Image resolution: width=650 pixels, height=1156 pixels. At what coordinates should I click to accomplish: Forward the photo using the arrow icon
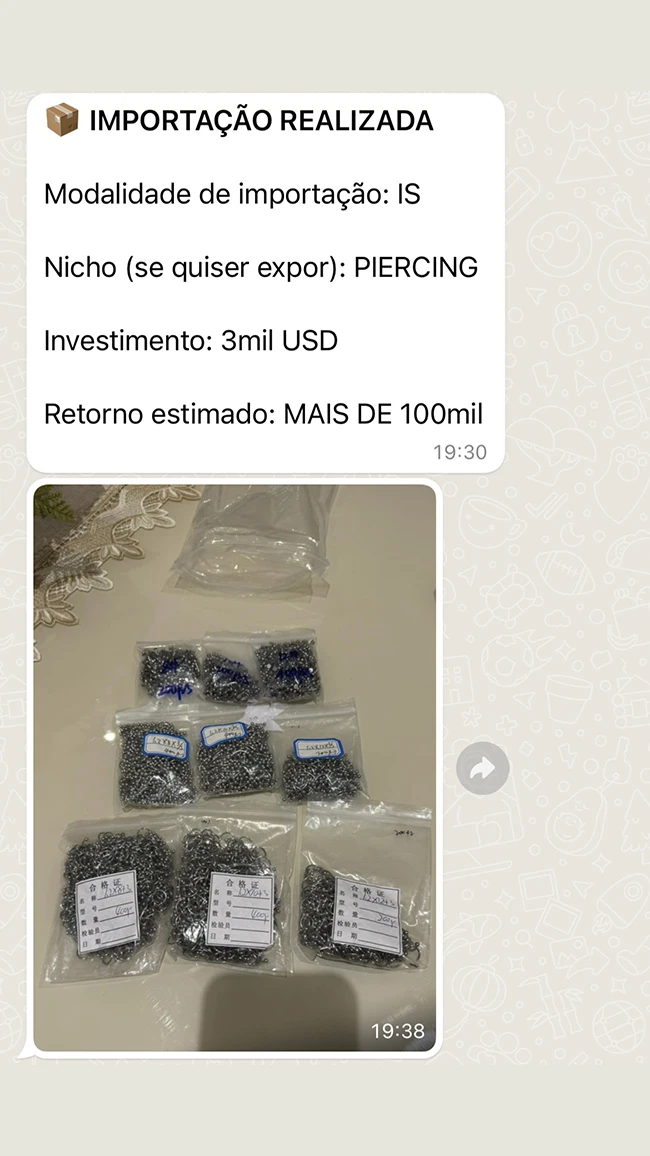[483, 768]
